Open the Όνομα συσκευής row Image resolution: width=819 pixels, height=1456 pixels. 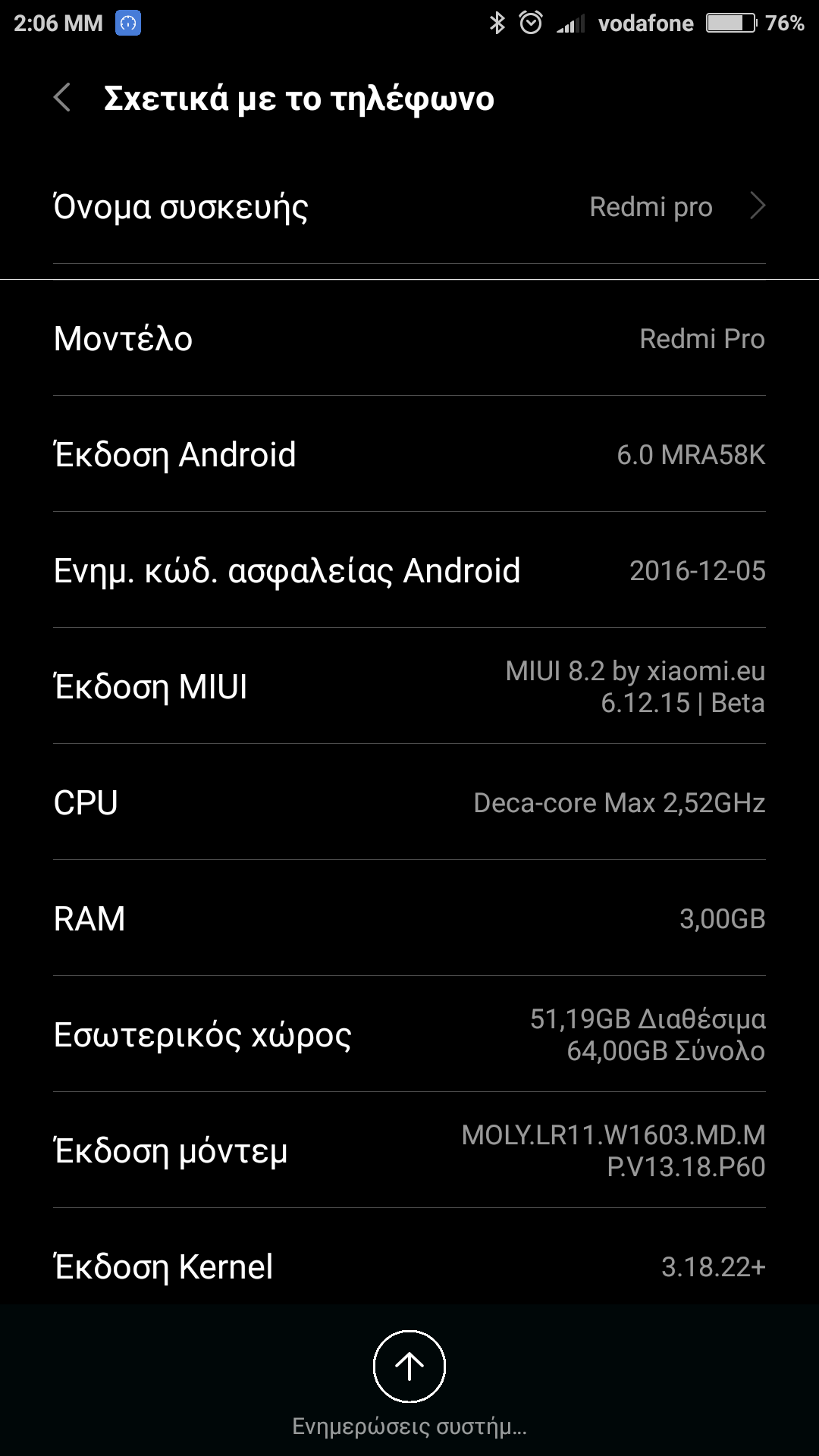click(409, 206)
